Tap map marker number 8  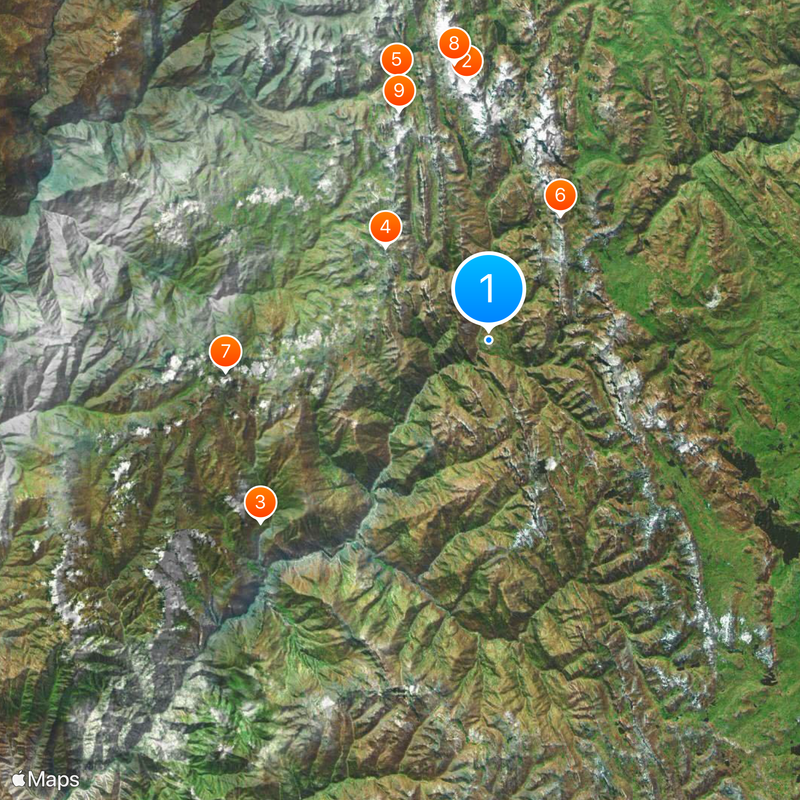coord(453,43)
